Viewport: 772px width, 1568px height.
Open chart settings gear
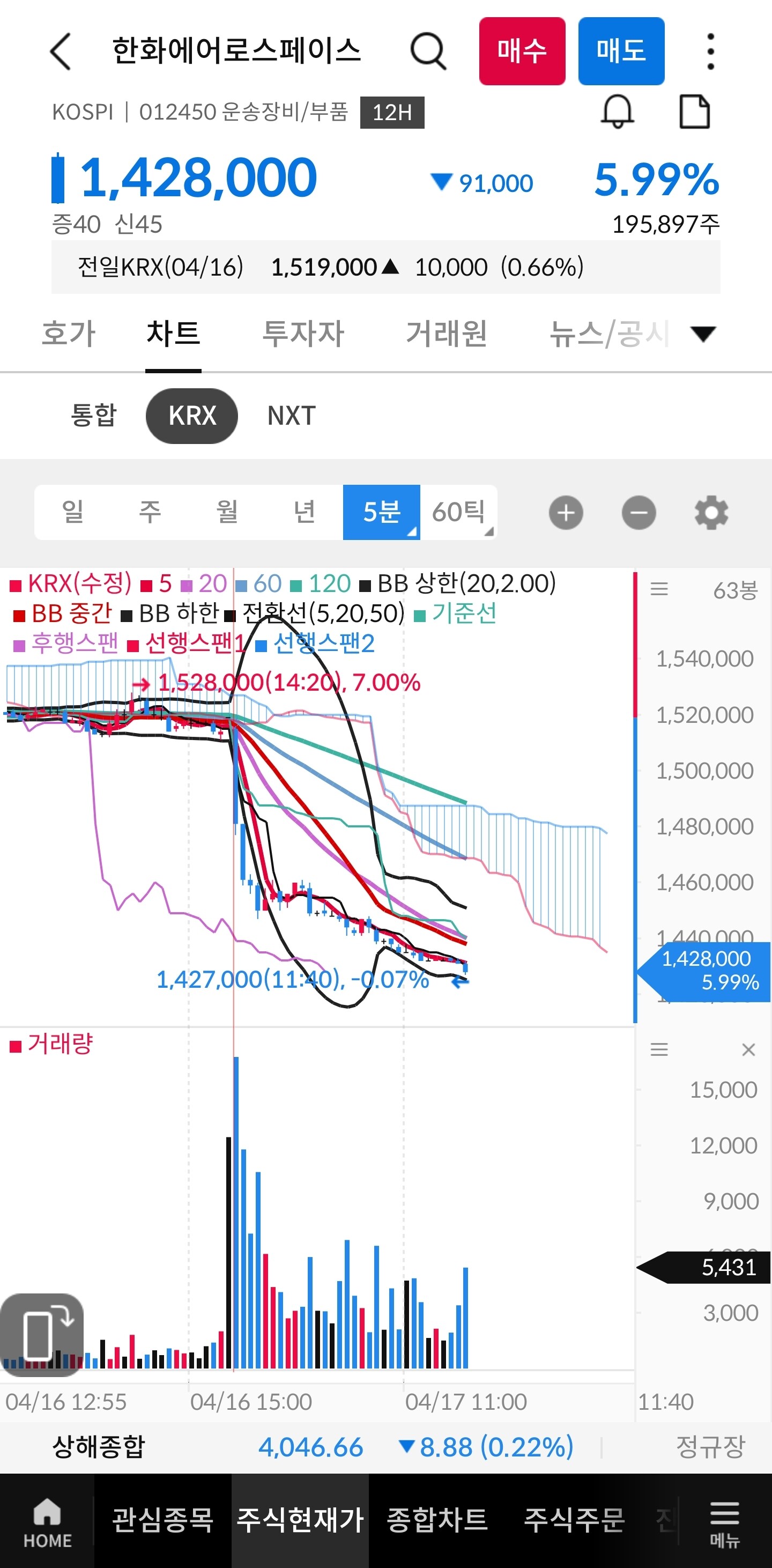(711, 513)
